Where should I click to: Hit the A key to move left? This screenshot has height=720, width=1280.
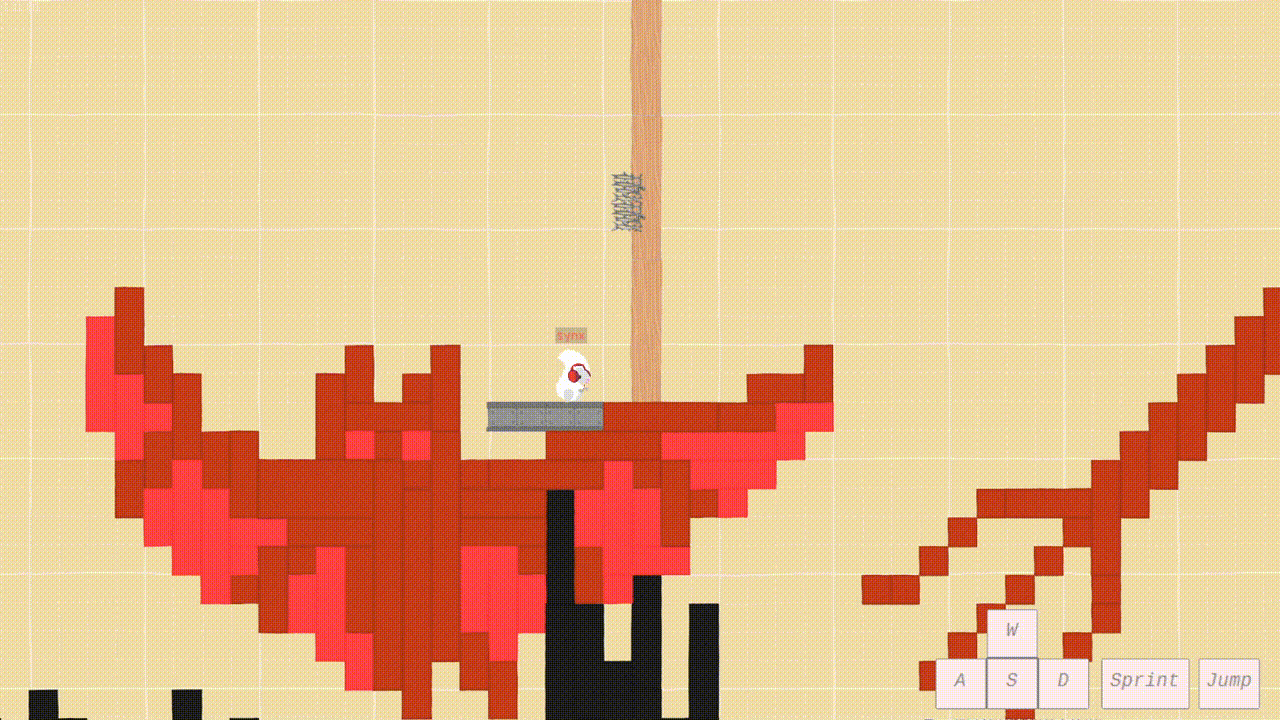tap(960, 683)
